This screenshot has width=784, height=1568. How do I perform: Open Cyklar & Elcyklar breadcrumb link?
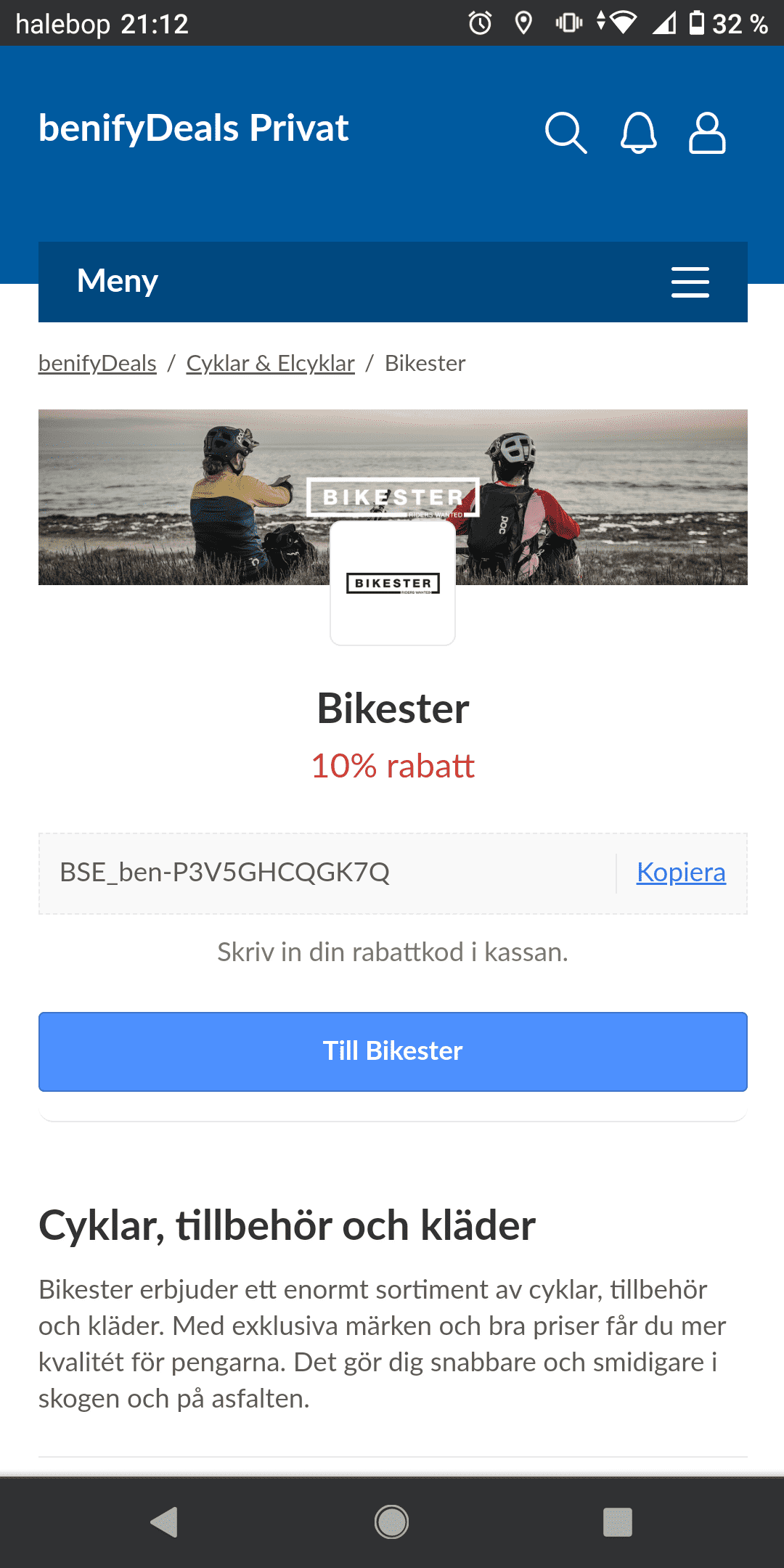[270, 363]
